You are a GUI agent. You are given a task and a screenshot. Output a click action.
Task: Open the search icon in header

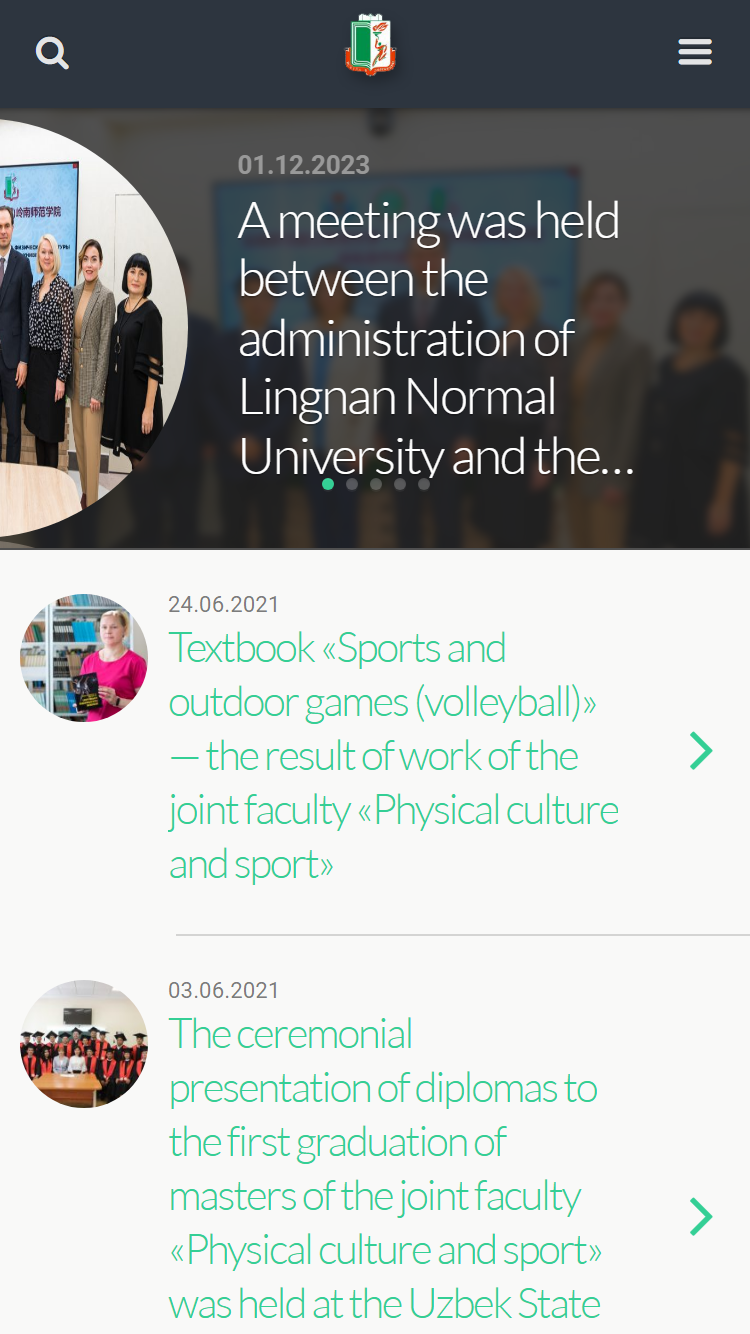pyautogui.click(x=52, y=52)
